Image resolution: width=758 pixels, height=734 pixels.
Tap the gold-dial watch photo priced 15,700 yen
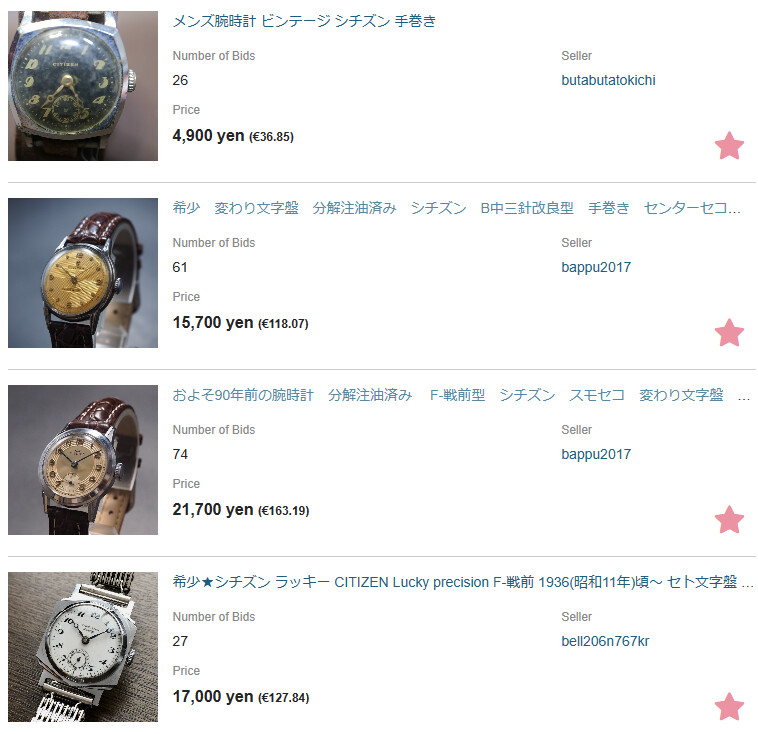[x=83, y=273]
